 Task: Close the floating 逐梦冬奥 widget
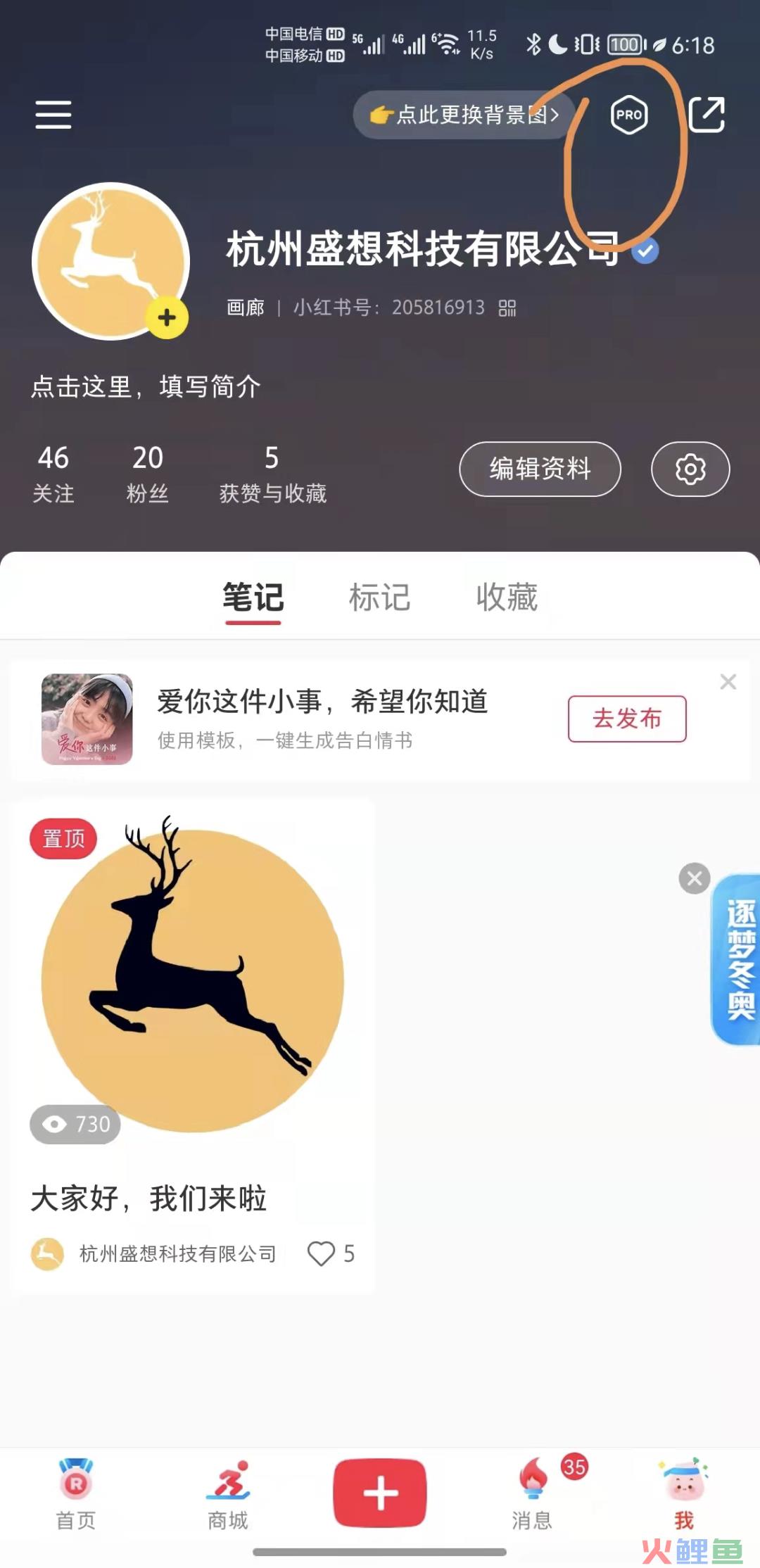[695, 878]
